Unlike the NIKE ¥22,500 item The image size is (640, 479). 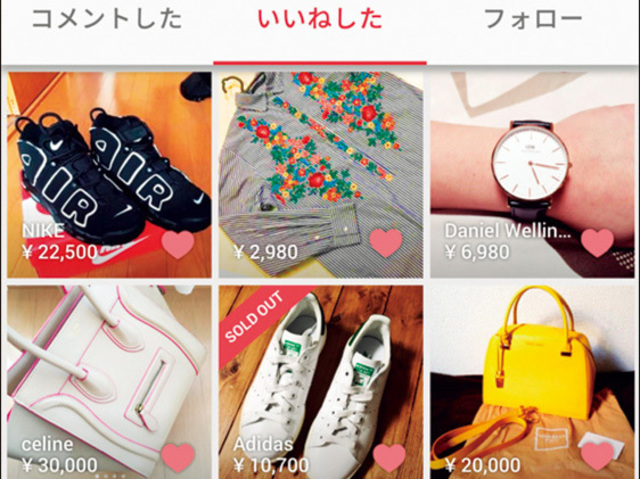[x=178, y=244]
